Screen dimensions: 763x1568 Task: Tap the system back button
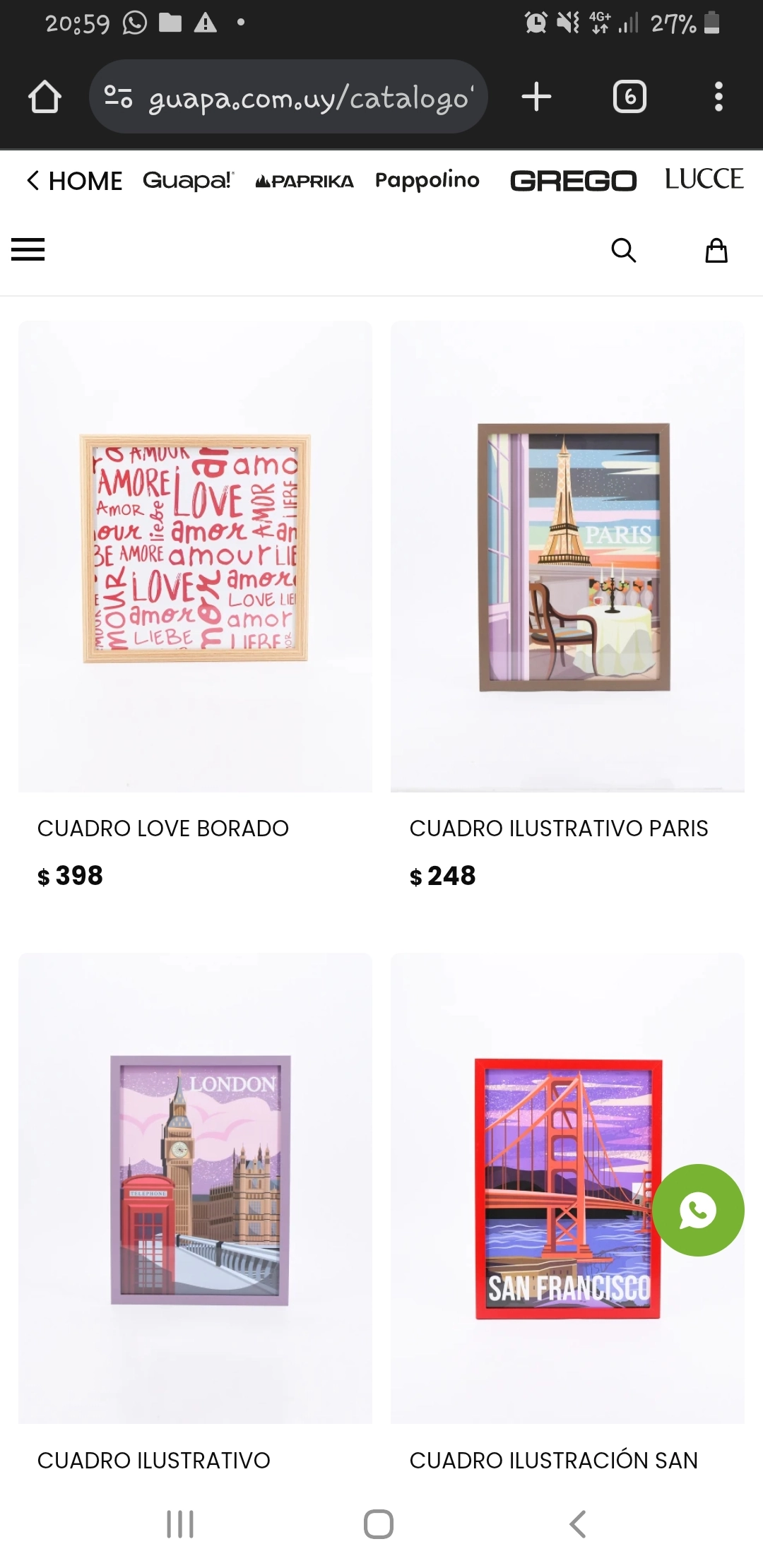(x=577, y=1524)
